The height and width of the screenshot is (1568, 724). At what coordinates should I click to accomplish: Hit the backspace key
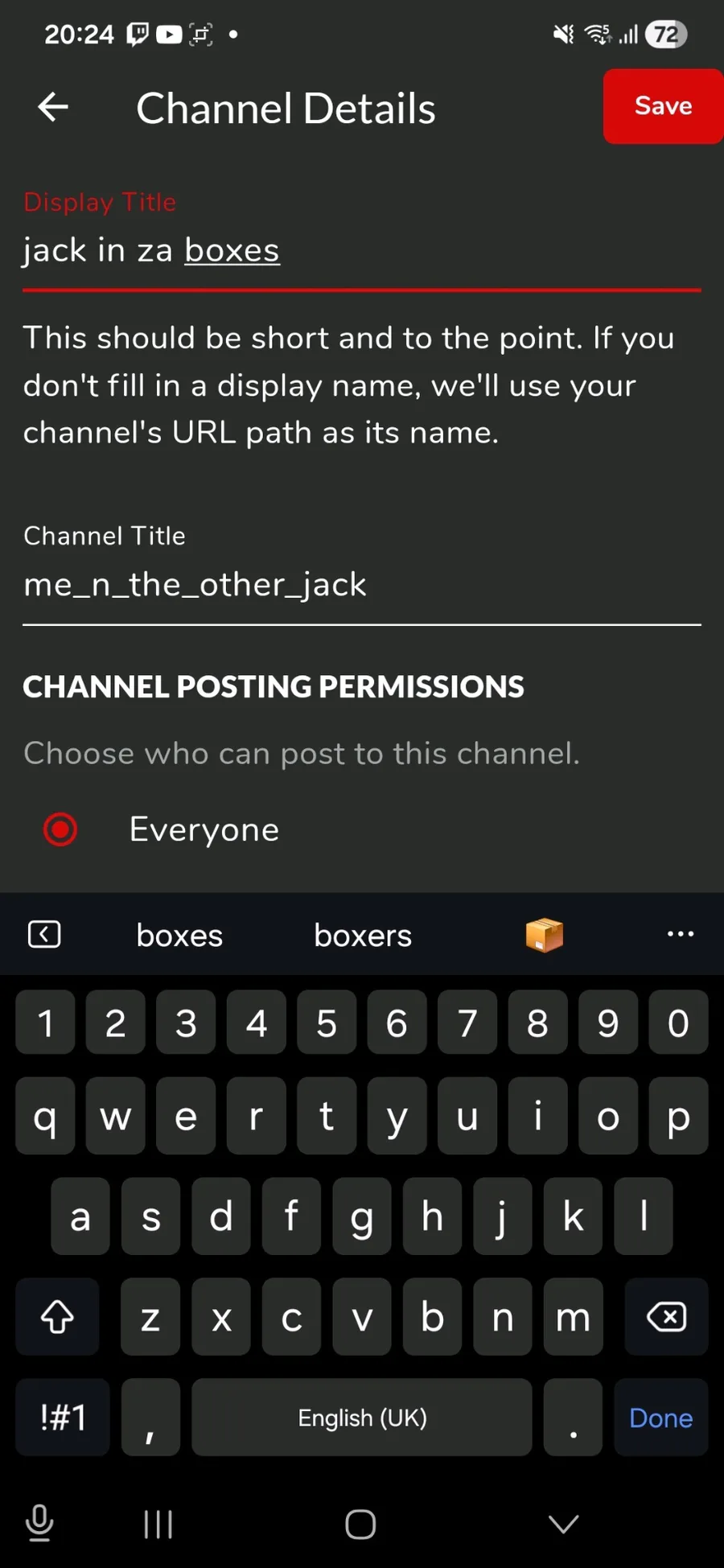666,1317
